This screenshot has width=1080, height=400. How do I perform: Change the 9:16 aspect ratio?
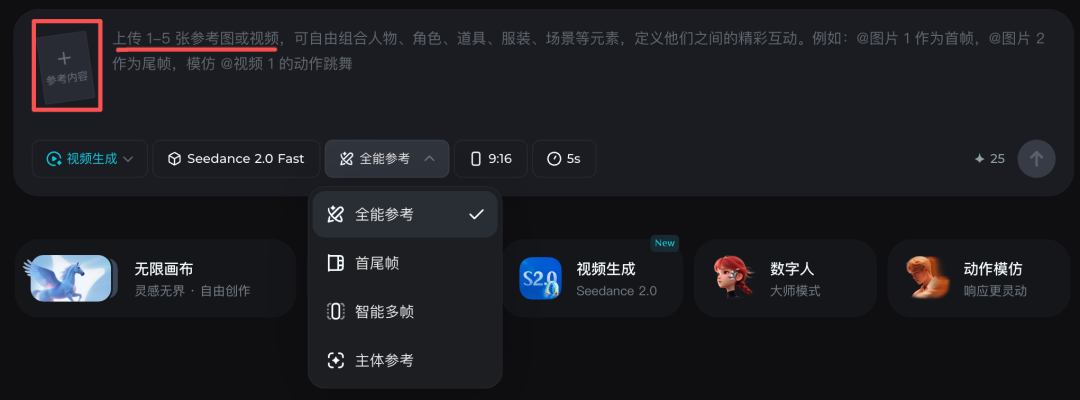pyautogui.click(x=490, y=158)
